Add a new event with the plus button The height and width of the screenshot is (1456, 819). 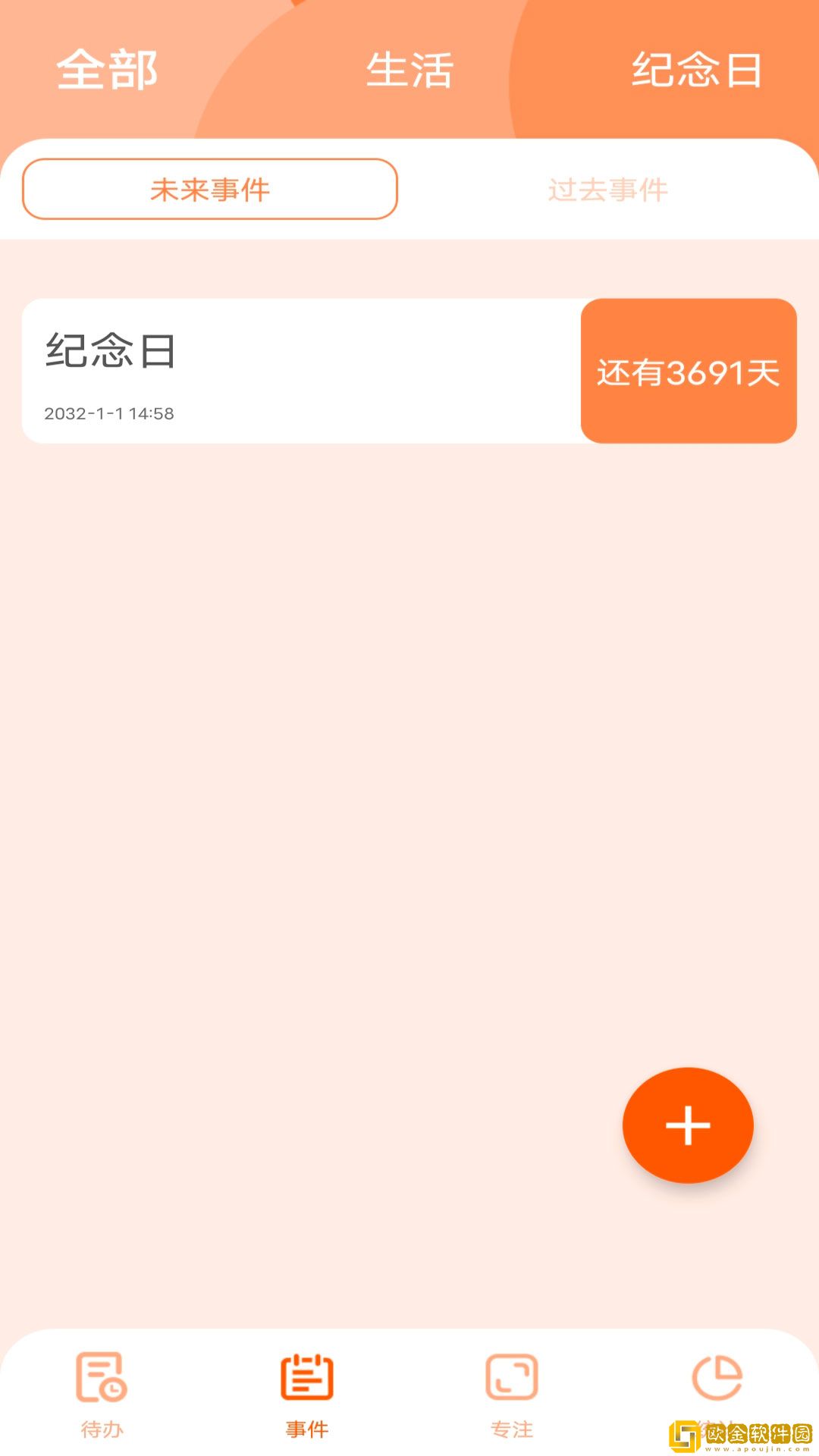pos(688,1125)
